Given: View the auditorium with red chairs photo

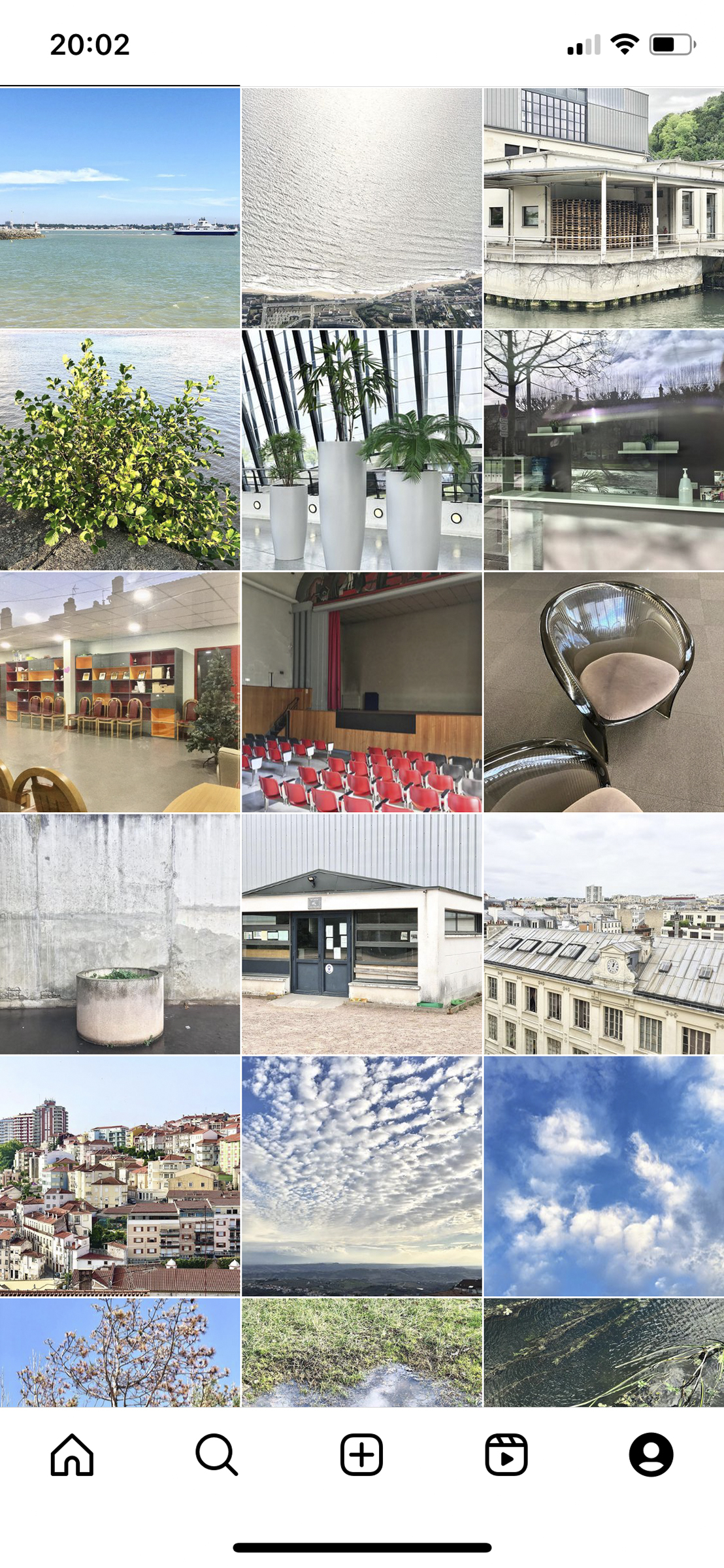Looking at the screenshot, I should pos(362,692).
